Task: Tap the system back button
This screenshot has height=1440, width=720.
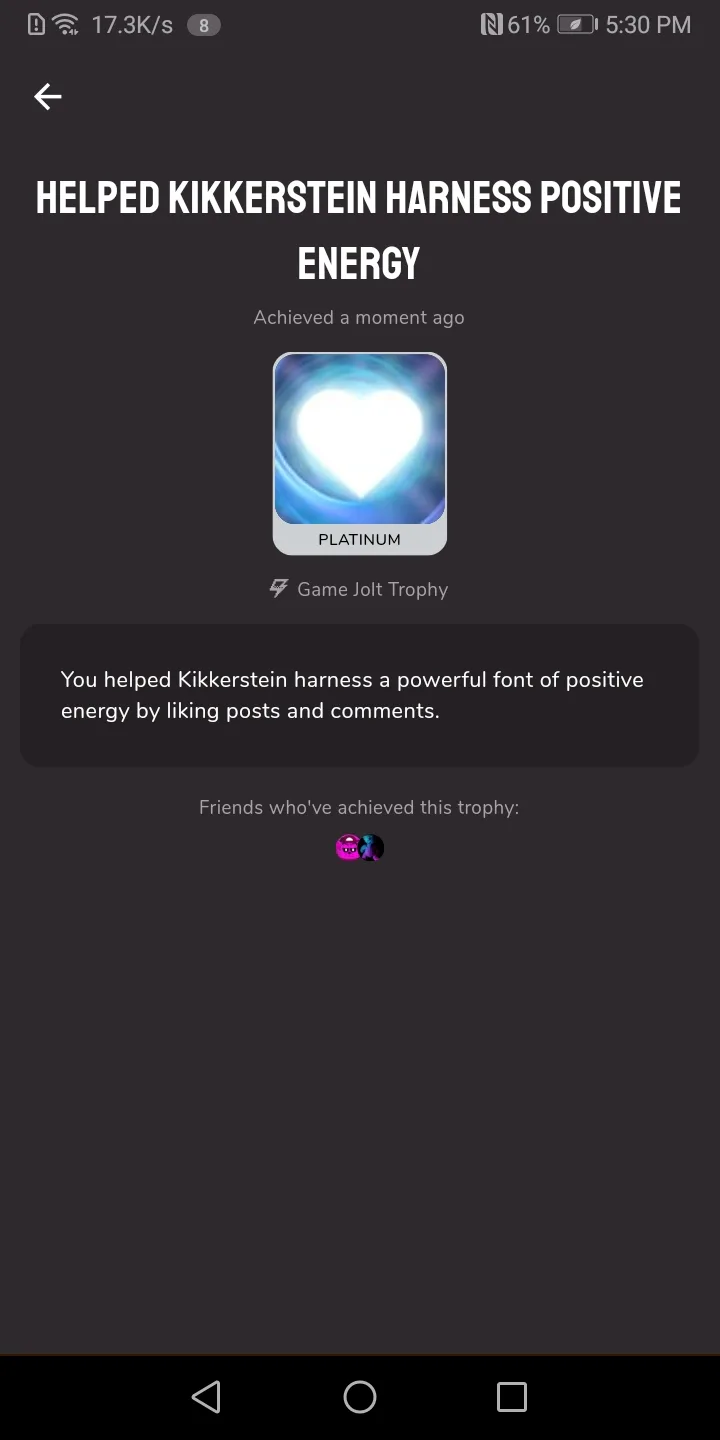Action: tap(206, 1397)
